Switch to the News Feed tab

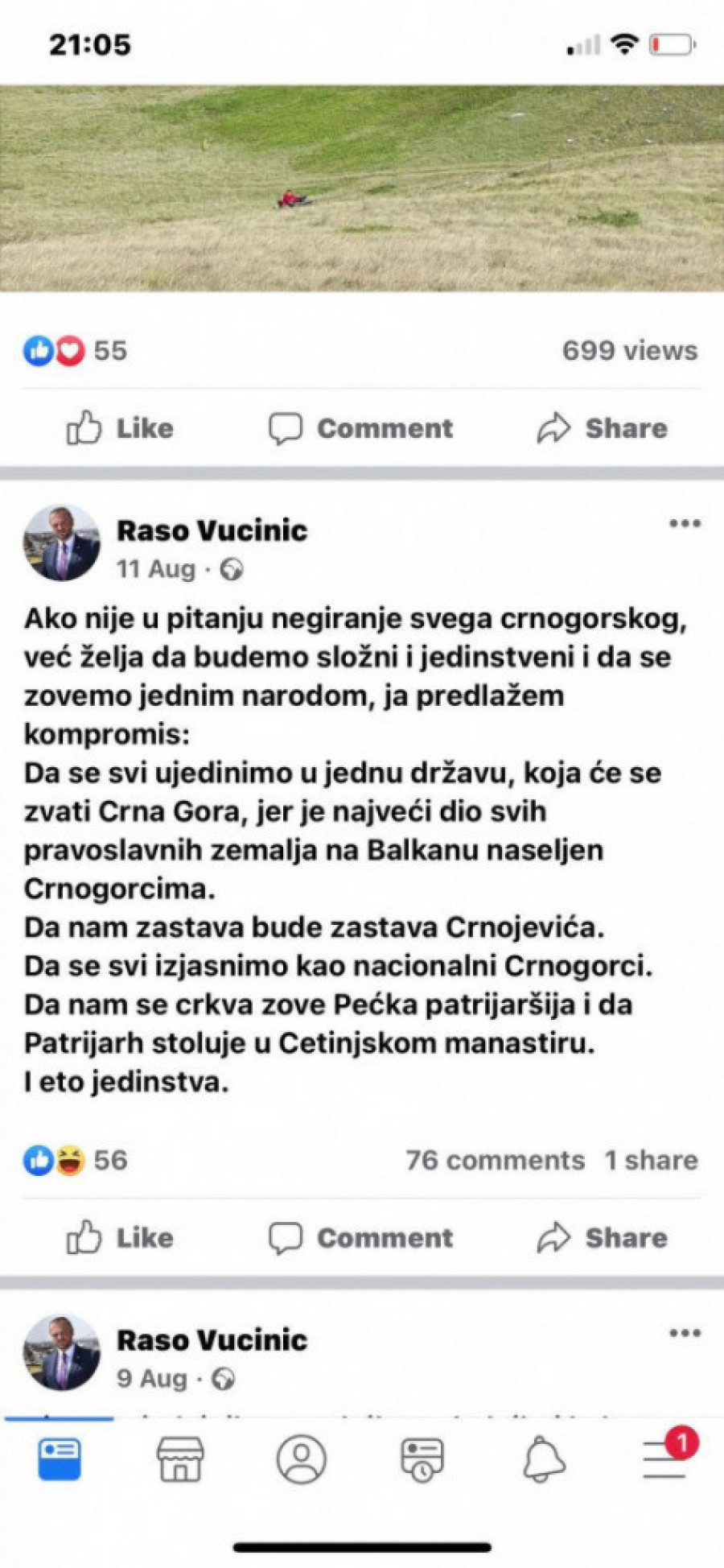pyautogui.click(x=60, y=1459)
